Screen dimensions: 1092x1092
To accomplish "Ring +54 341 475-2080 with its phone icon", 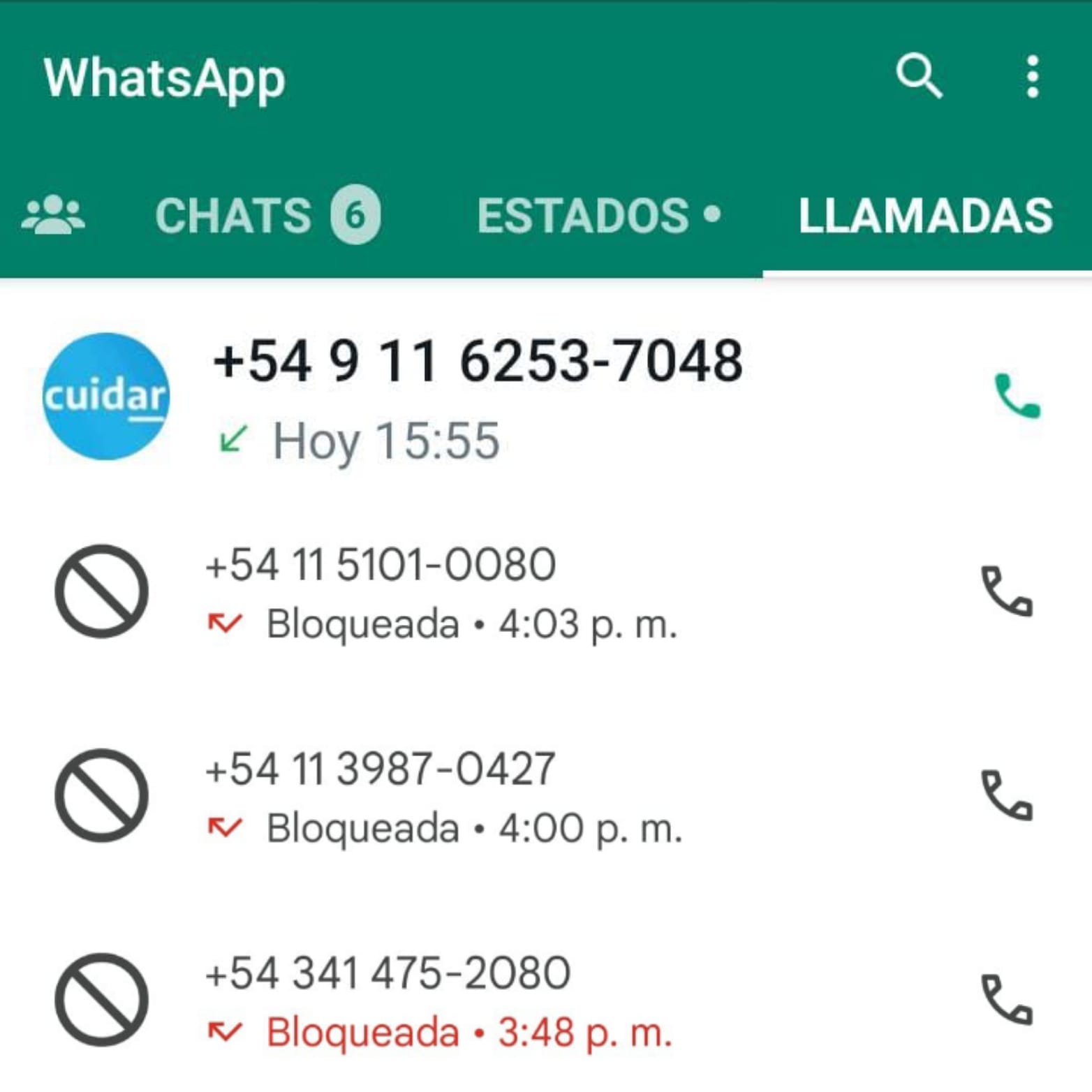I will 1006,999.
